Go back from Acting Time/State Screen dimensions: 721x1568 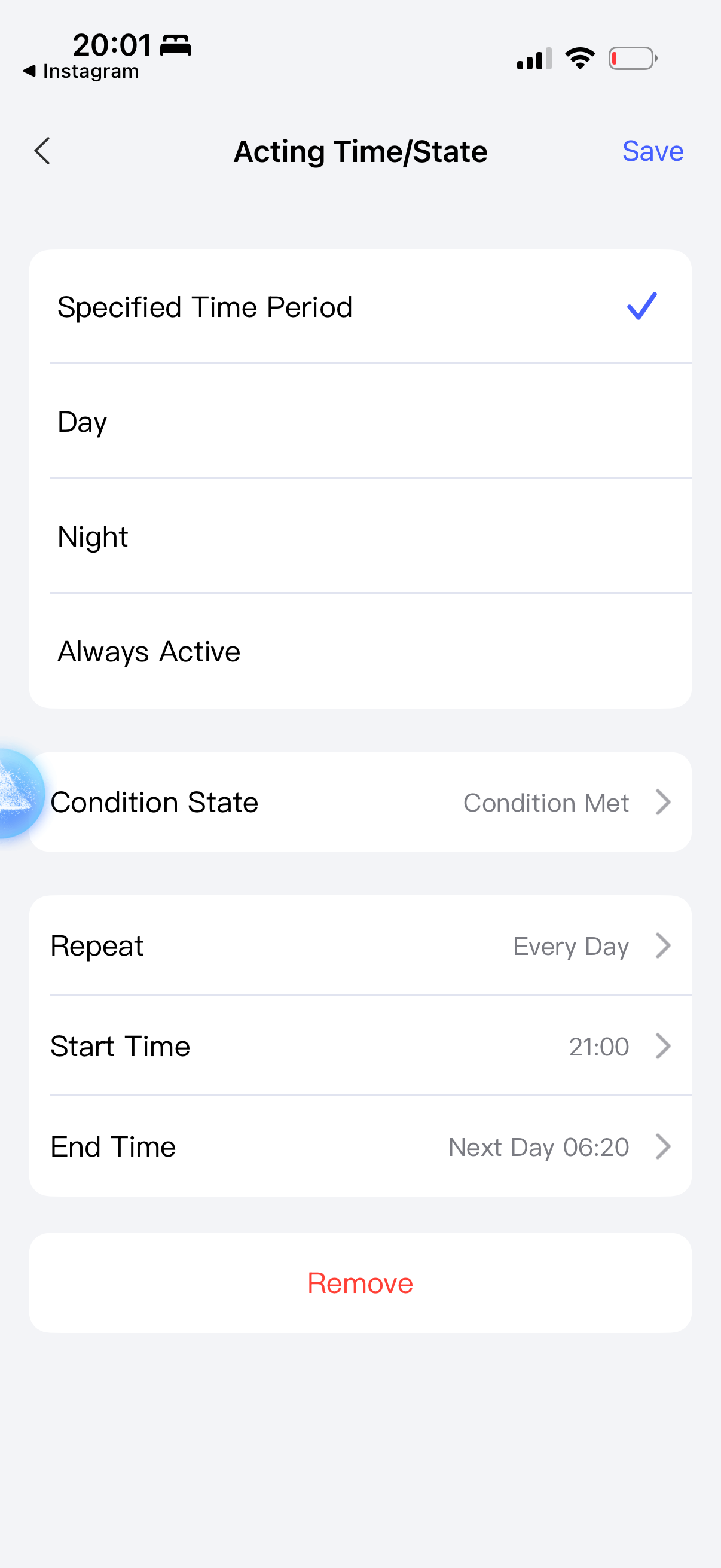pos(42,151)
